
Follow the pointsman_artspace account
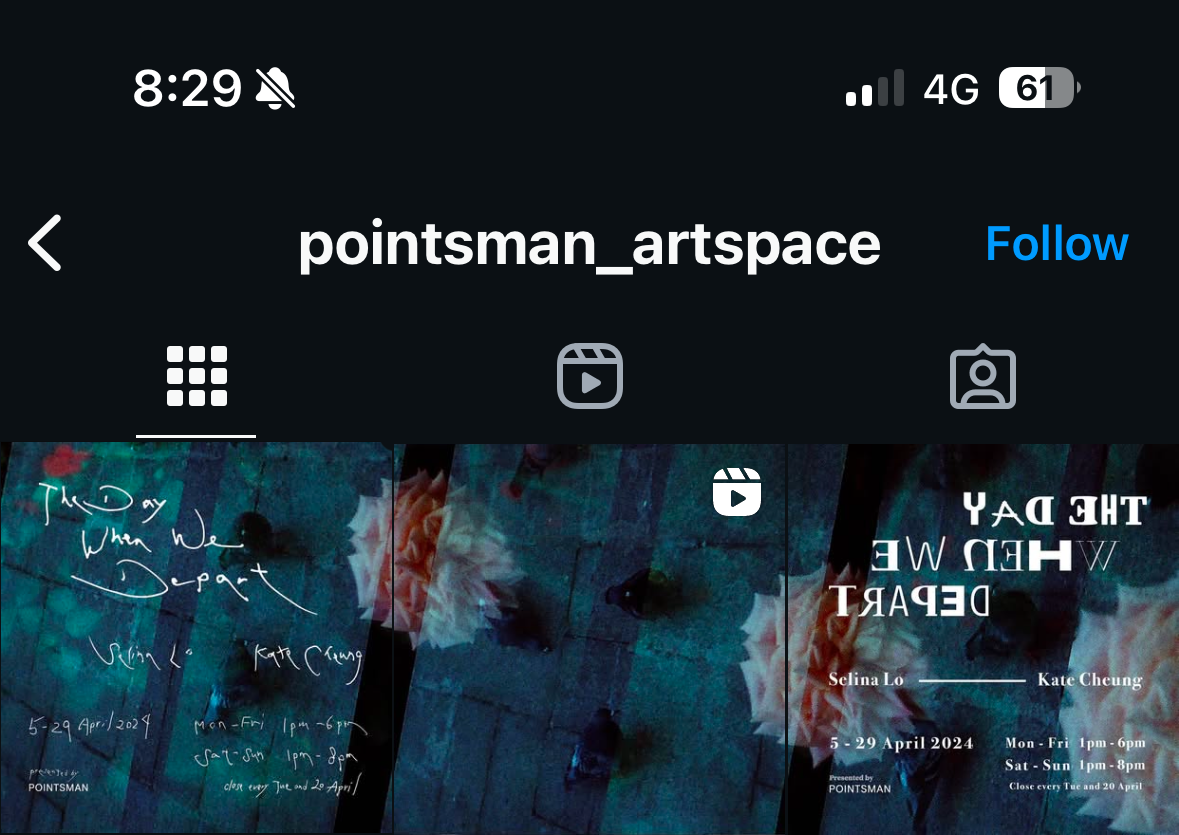[1056, 243]
